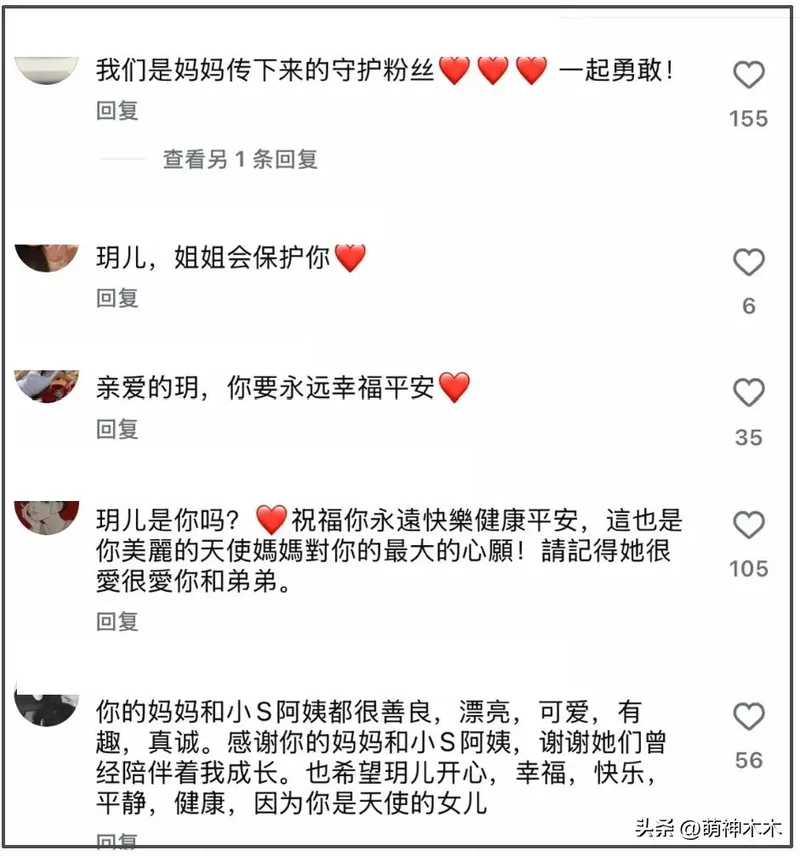Like the comment ending with 一起勇敢
800x856 pixels.
[748, 74]
